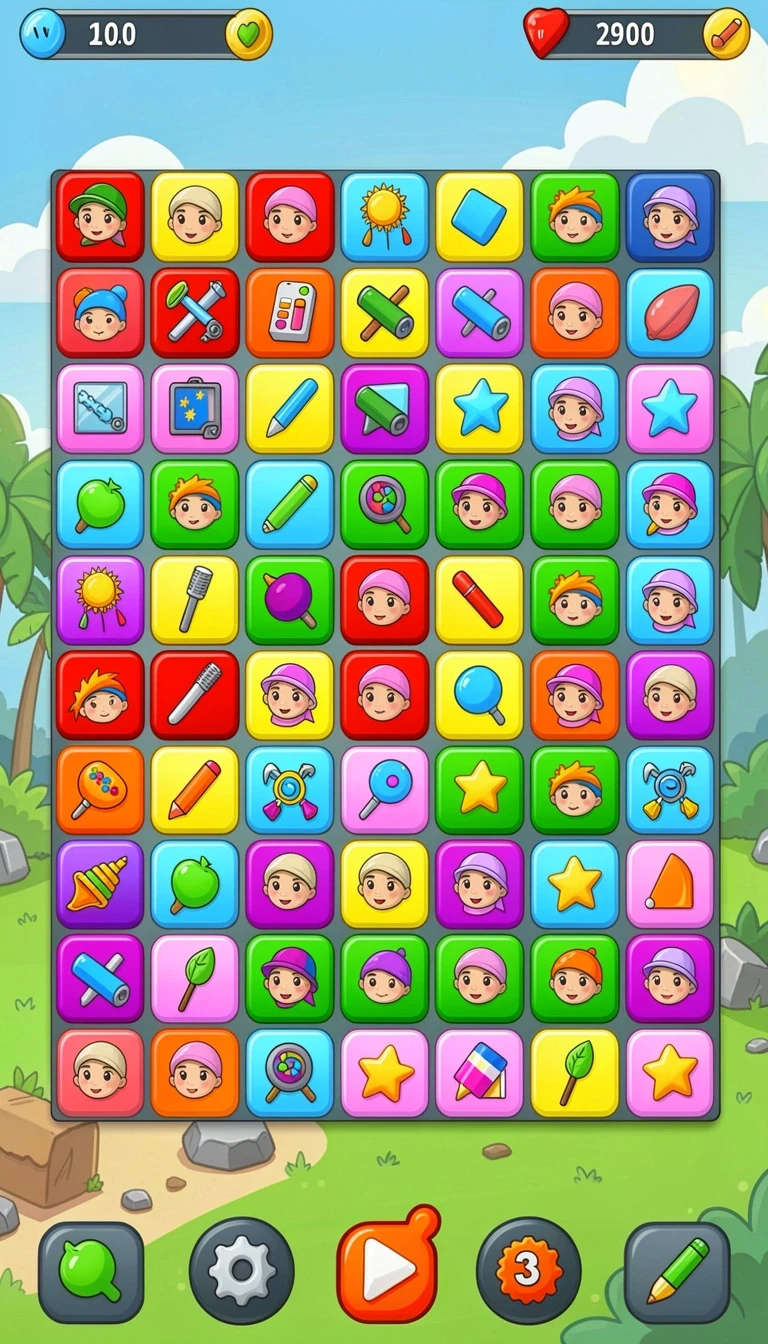This screenshot has height=1344, width=768.
Task: Tap the orange cone tile on pink
Action: coord(670,884)
